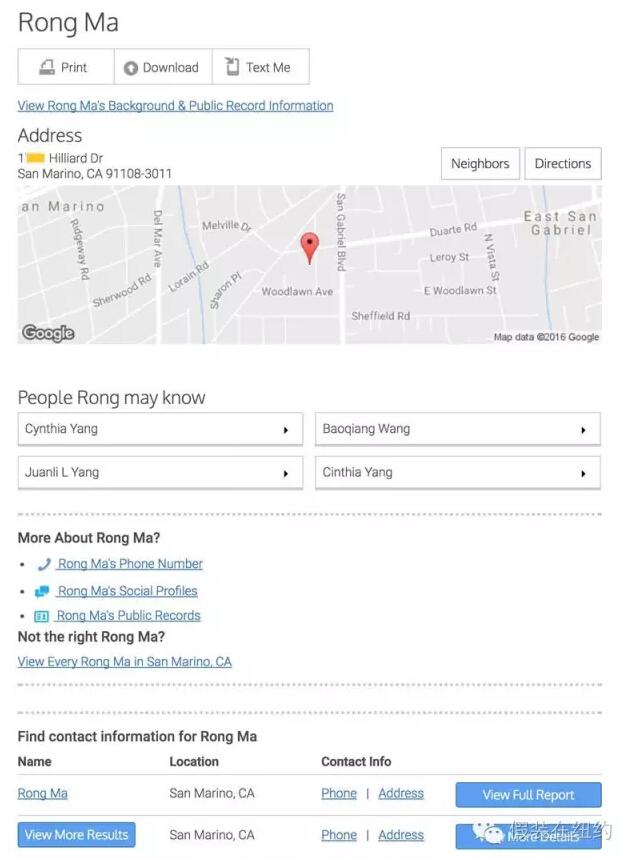Tap the Print button

tap(65, 67)
